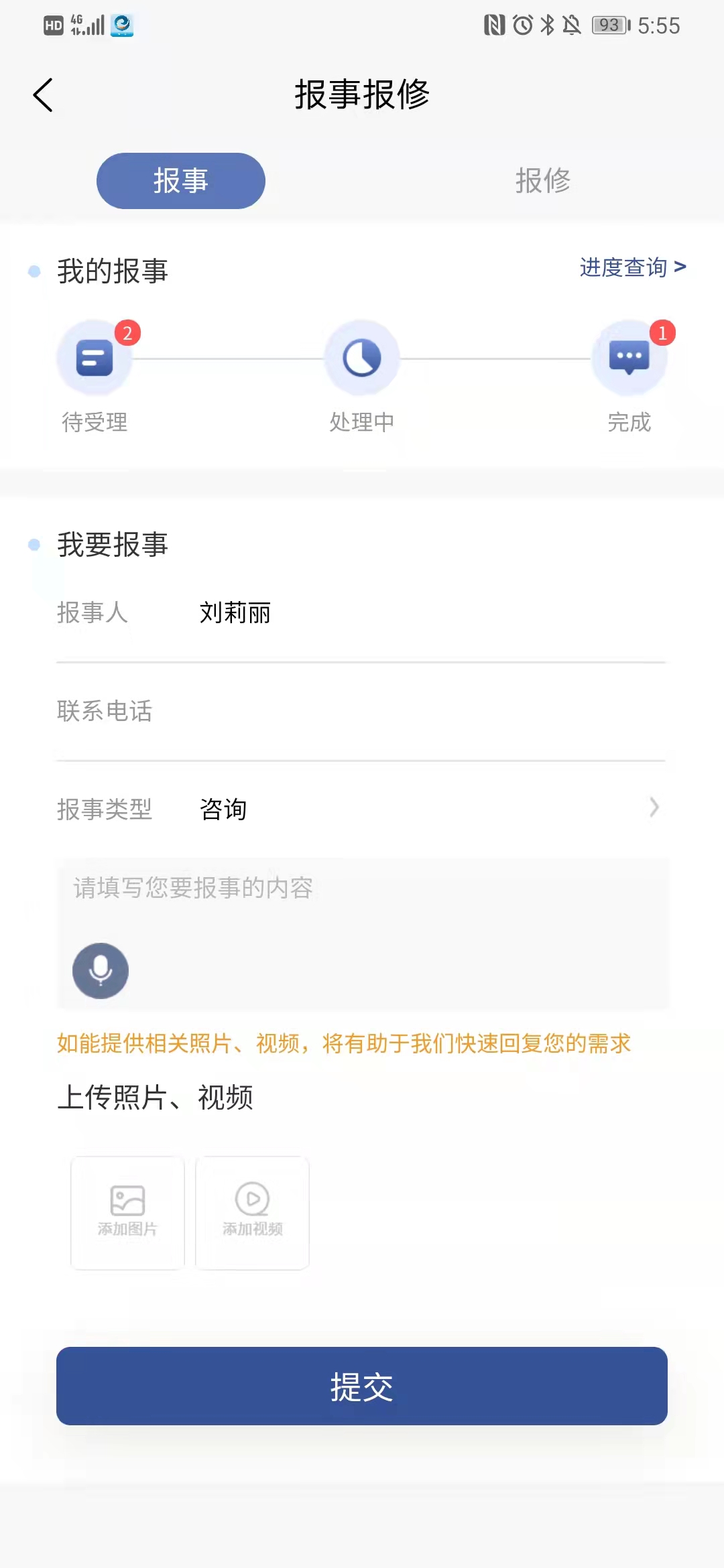Add a picture via 添加图片
Viewport: 724px width, 1568px height.
127,1212
